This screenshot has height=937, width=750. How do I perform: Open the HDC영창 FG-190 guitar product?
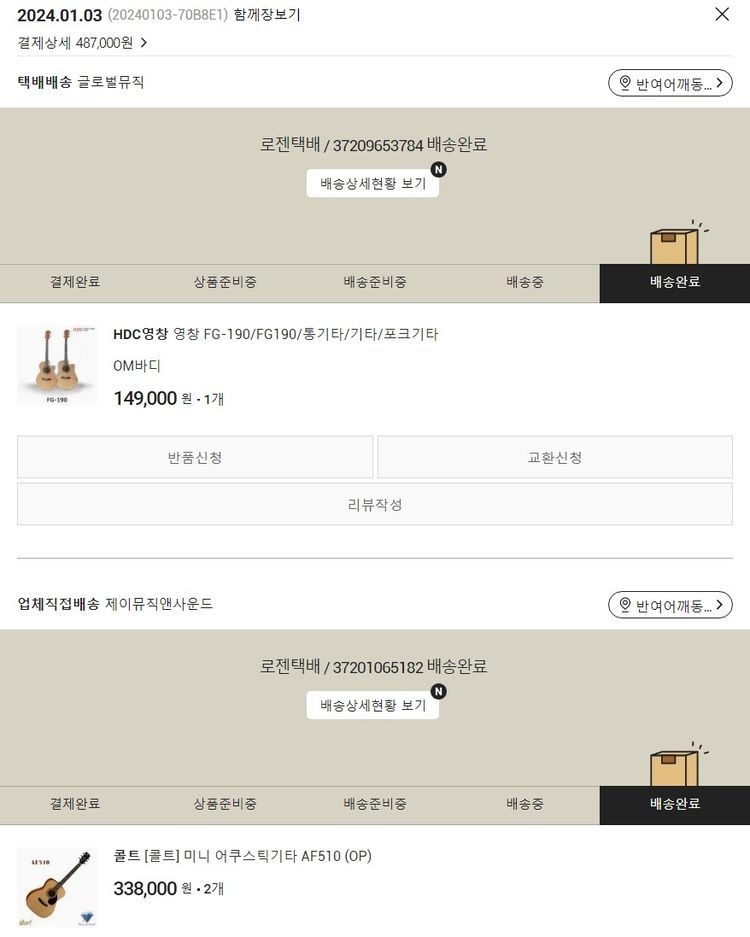pos(275,334)
